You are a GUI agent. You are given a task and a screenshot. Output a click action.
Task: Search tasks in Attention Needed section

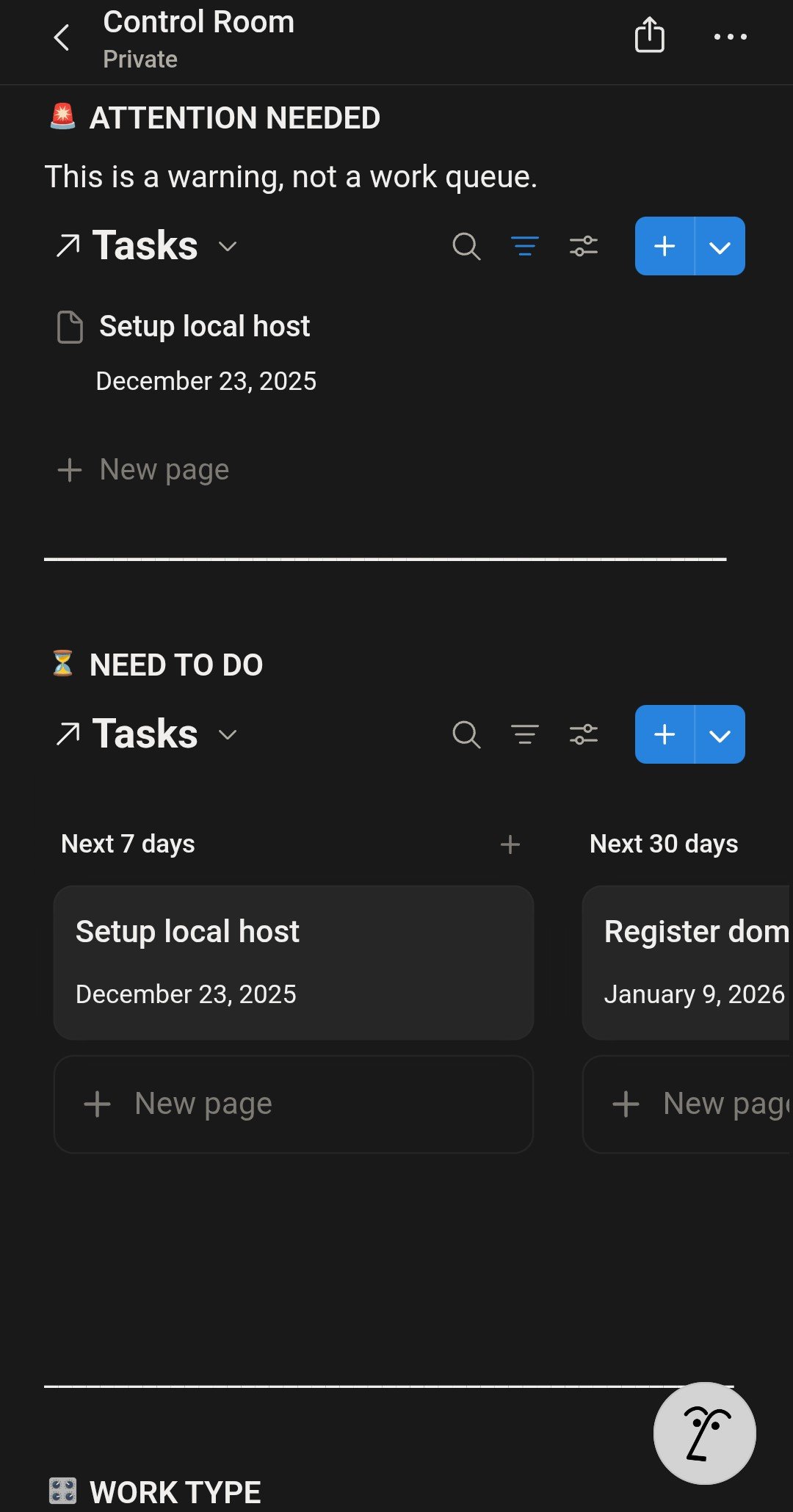tap(466, 246)
